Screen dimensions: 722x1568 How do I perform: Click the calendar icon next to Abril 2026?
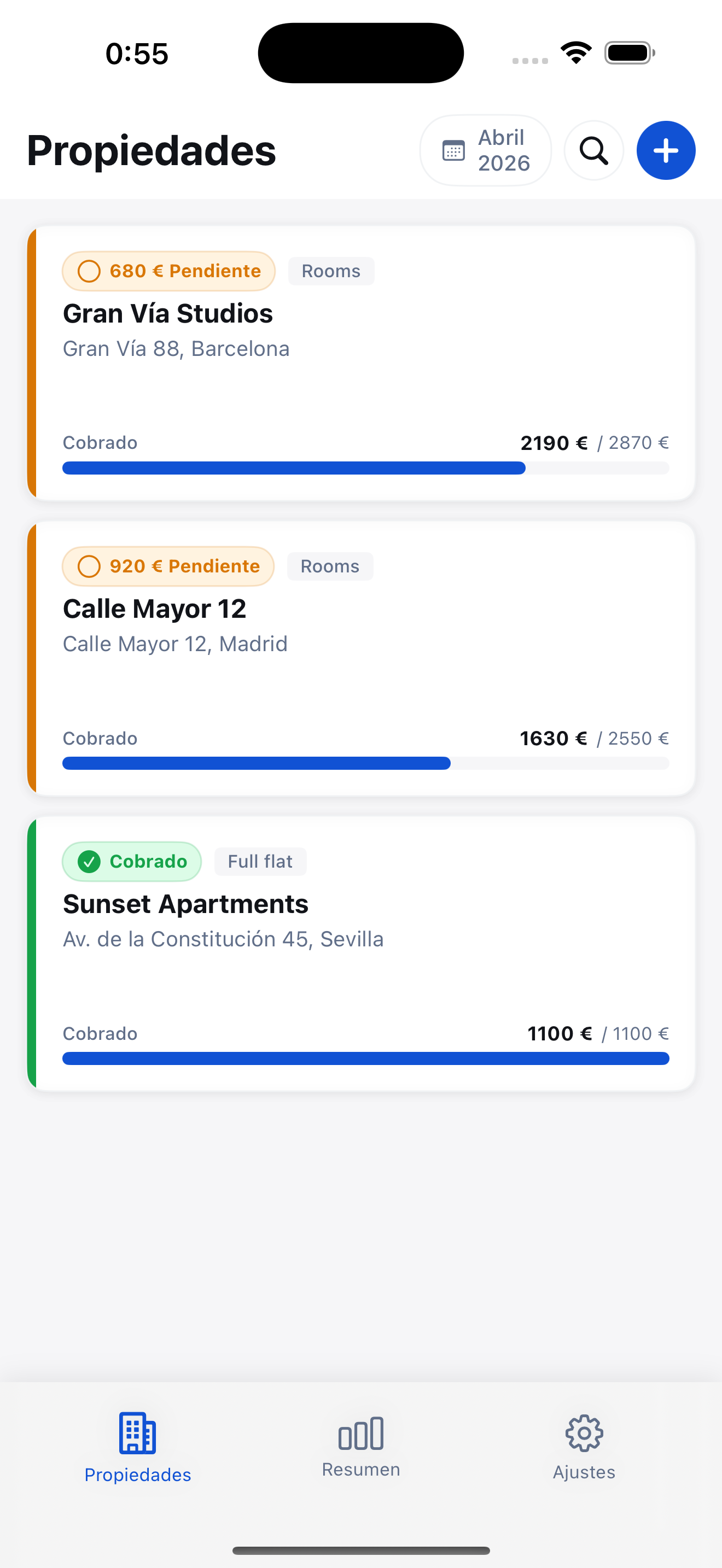click(x=453, y=150)
